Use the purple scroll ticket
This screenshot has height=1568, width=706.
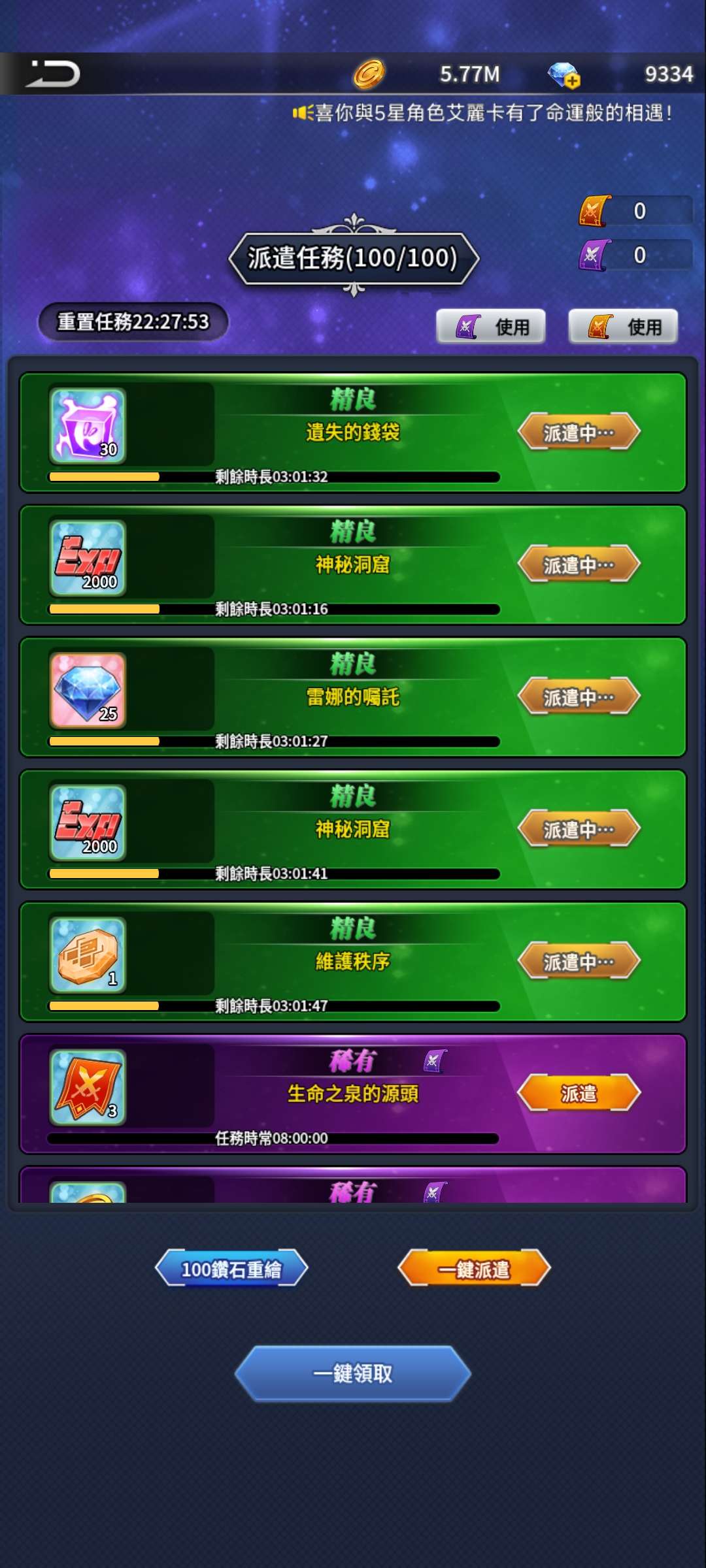pyautogui.click(x=491, y=326)
